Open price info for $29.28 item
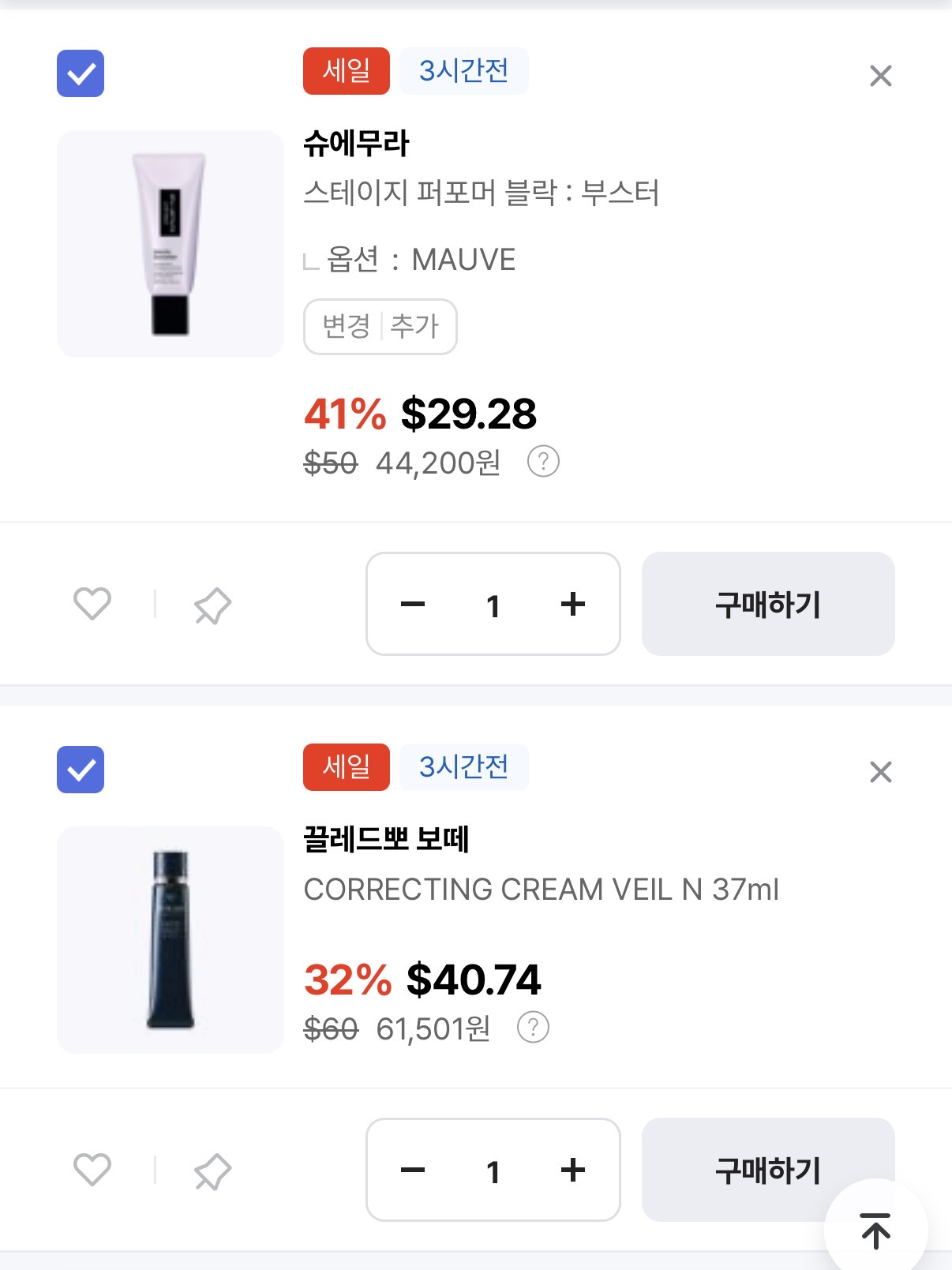This screenshot has width=952, height=1270. tap(543, 462)
